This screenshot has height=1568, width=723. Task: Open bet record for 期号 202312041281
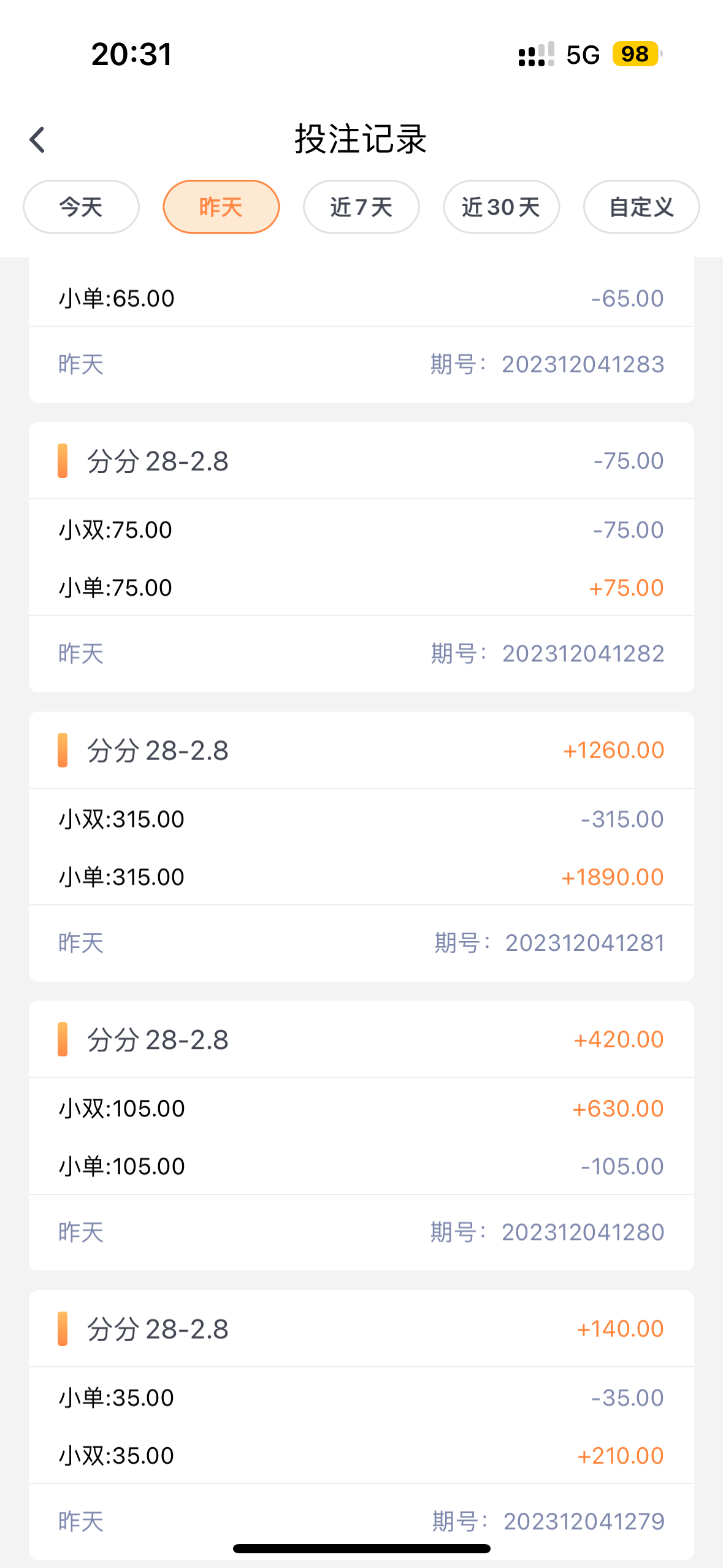pos(361,847)
